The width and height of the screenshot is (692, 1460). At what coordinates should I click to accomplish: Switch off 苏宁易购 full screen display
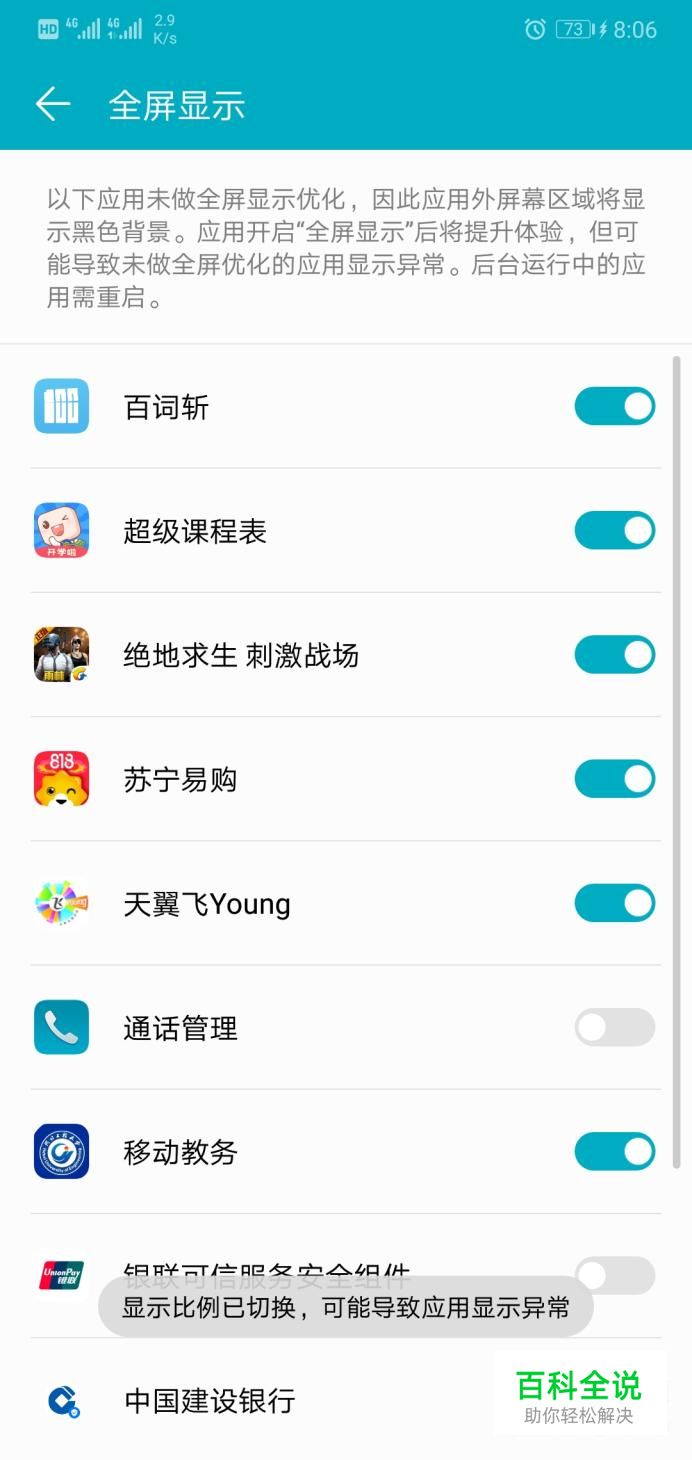coord(614,779)
